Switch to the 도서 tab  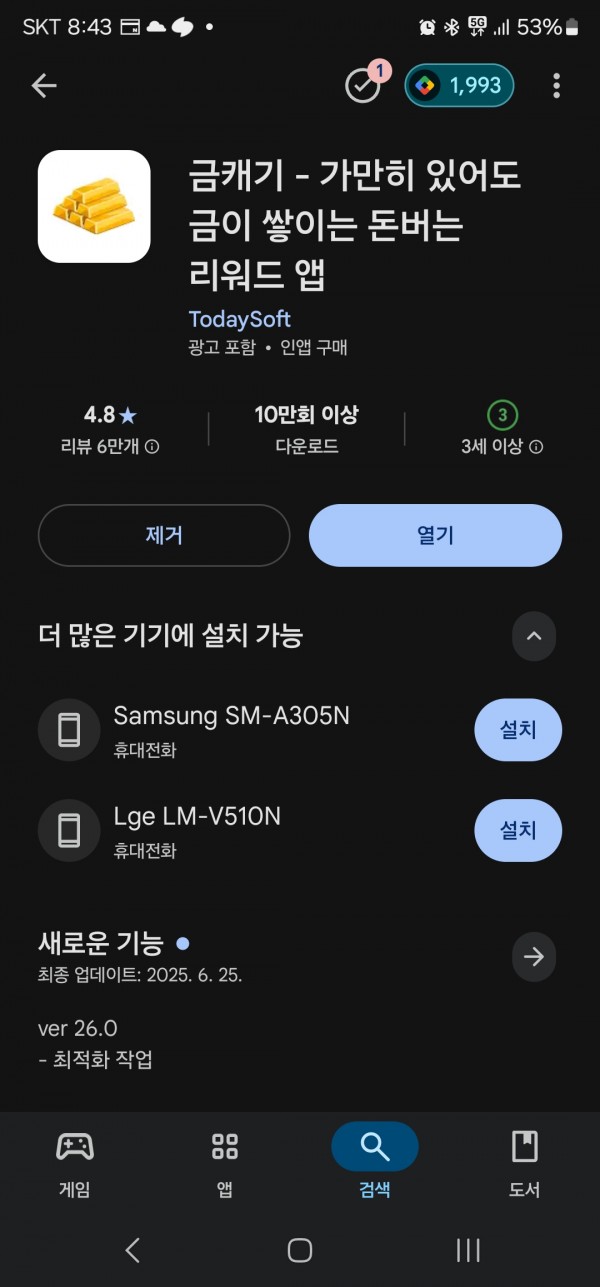(x=525, y=1163)
